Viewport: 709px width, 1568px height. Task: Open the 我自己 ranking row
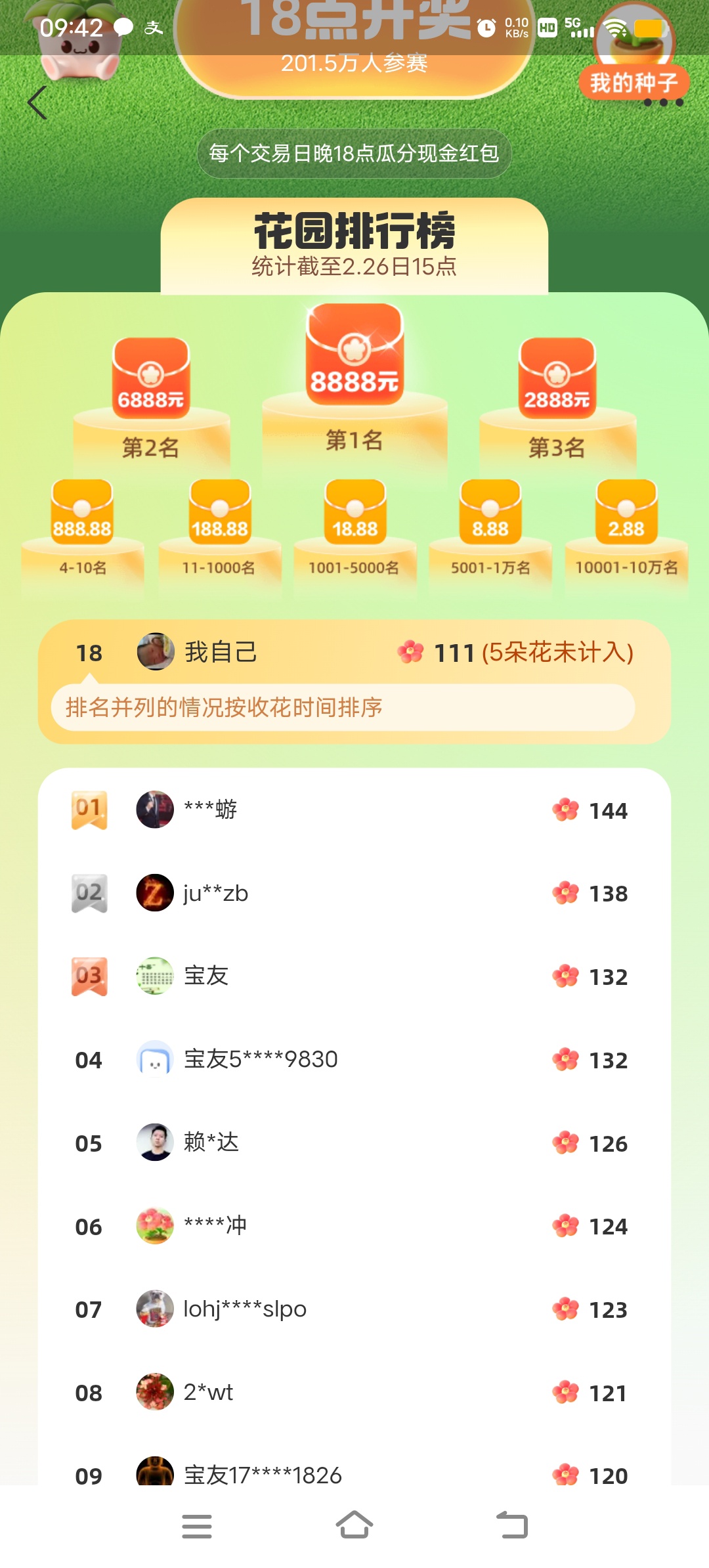pyautogui.click(x=353, y=653)
